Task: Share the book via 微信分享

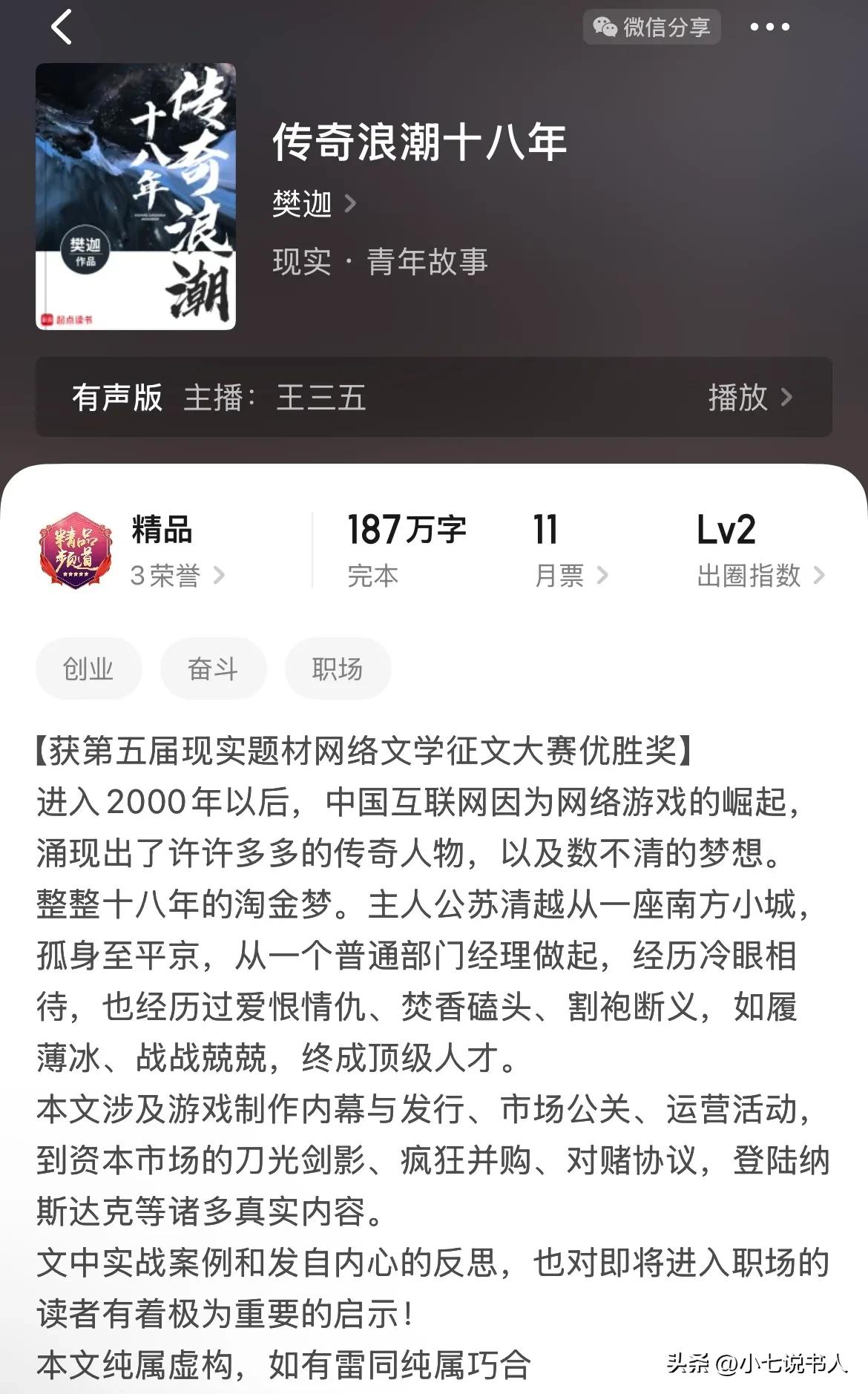Action: click(651, 27)
